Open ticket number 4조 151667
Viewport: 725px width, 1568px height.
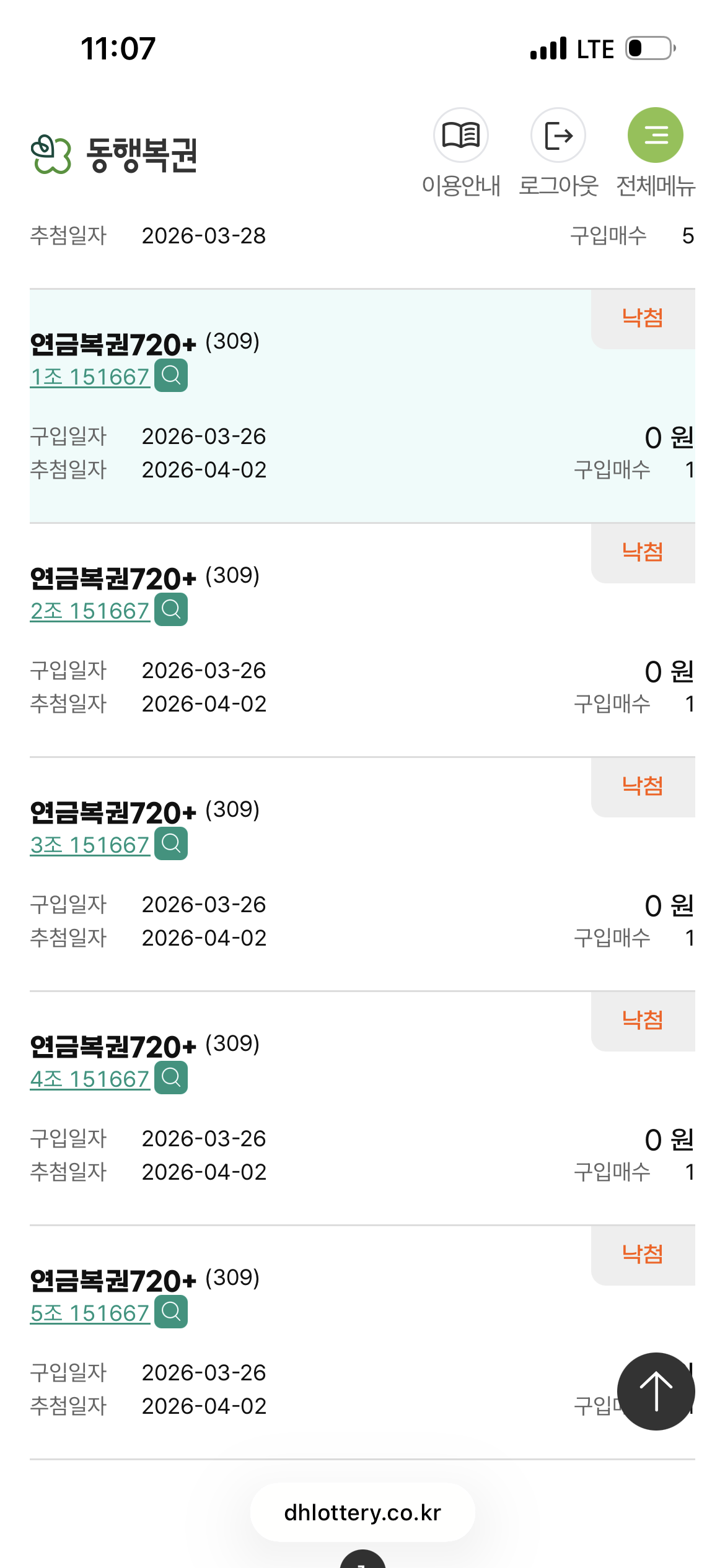[x=90, y=1079]
